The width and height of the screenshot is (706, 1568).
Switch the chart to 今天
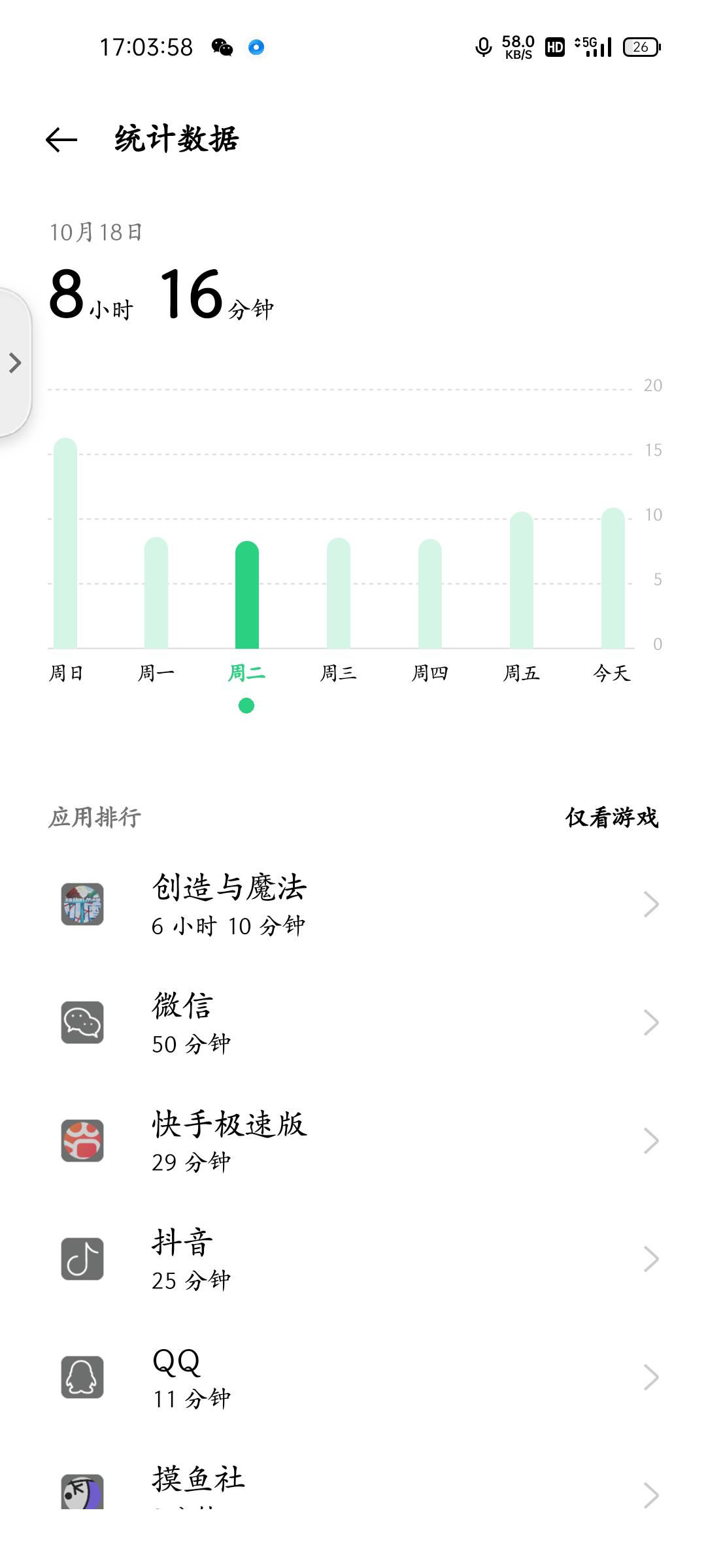pyautogui.click(x=613, y=578)
